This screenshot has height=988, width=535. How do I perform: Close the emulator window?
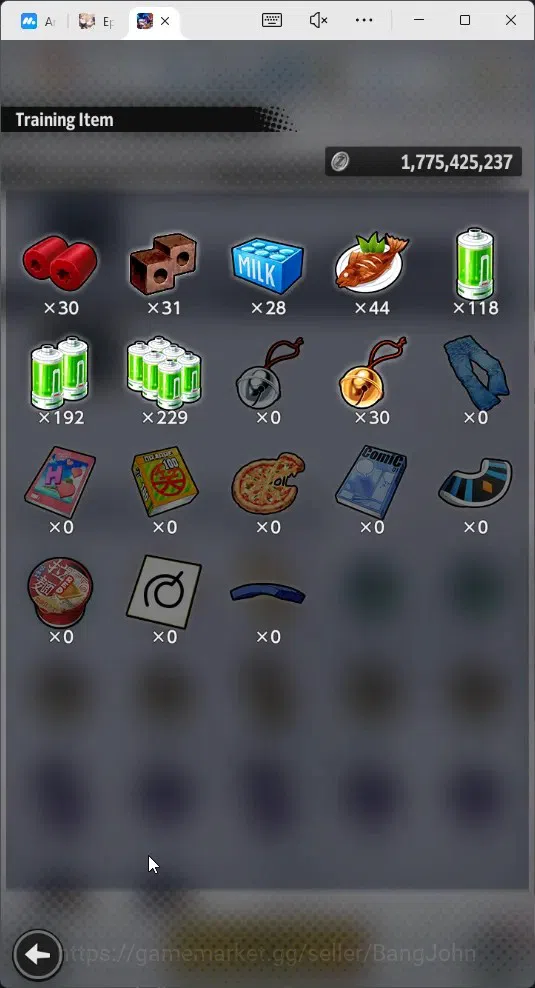pyautogui.click(x=510, y=20)
